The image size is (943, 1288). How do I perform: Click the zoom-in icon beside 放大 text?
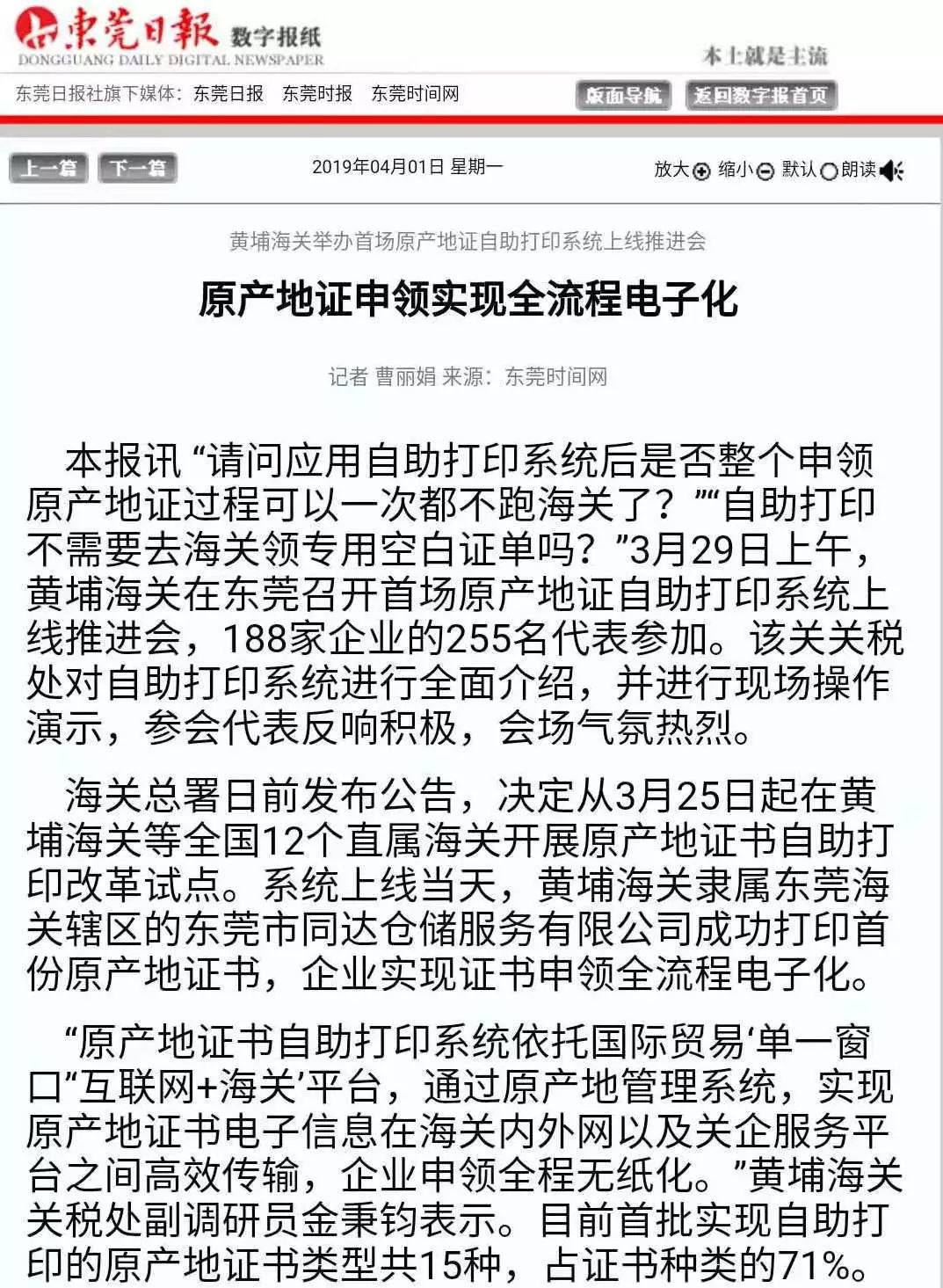pos(700,171)
